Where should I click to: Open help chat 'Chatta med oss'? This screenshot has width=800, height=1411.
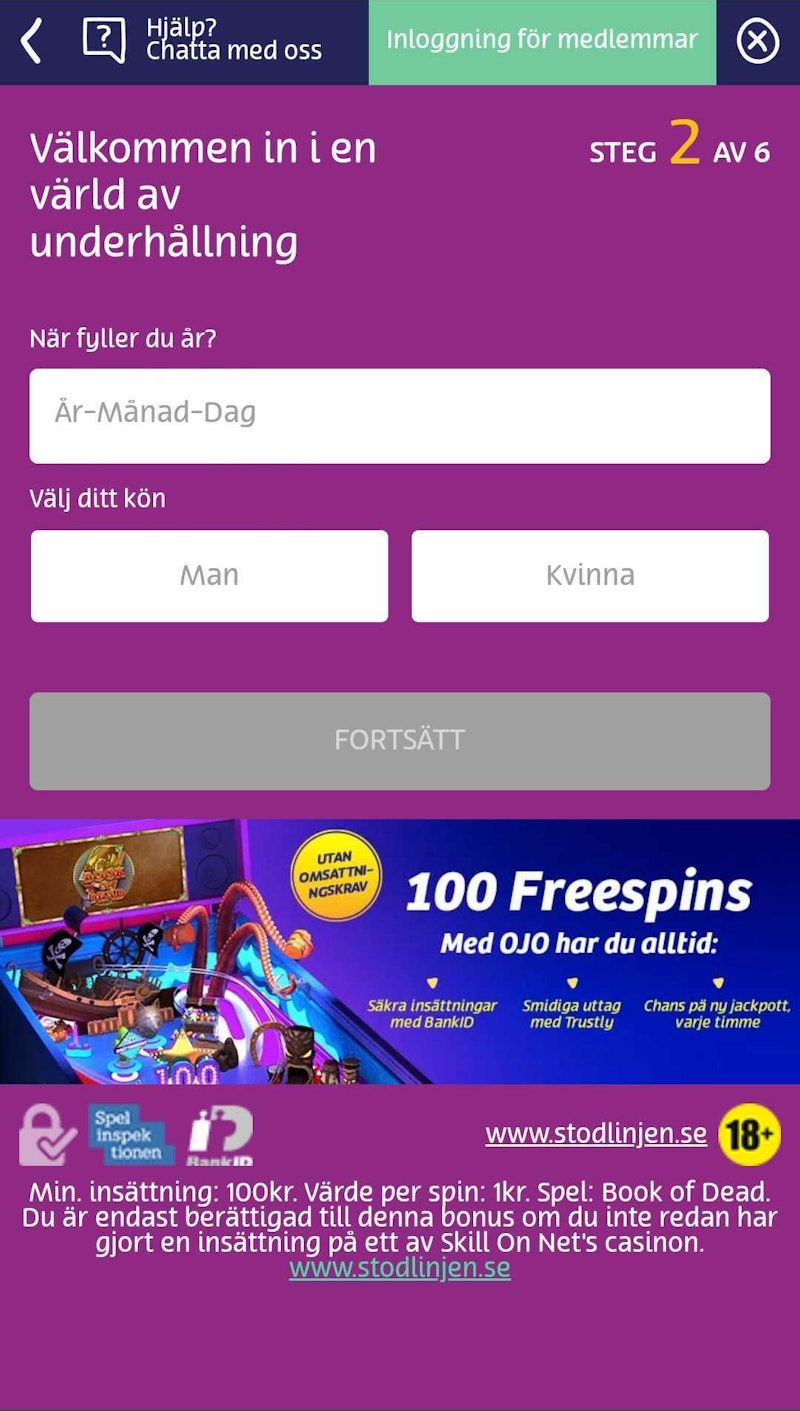pyautogui.click(x=204, y=41)
